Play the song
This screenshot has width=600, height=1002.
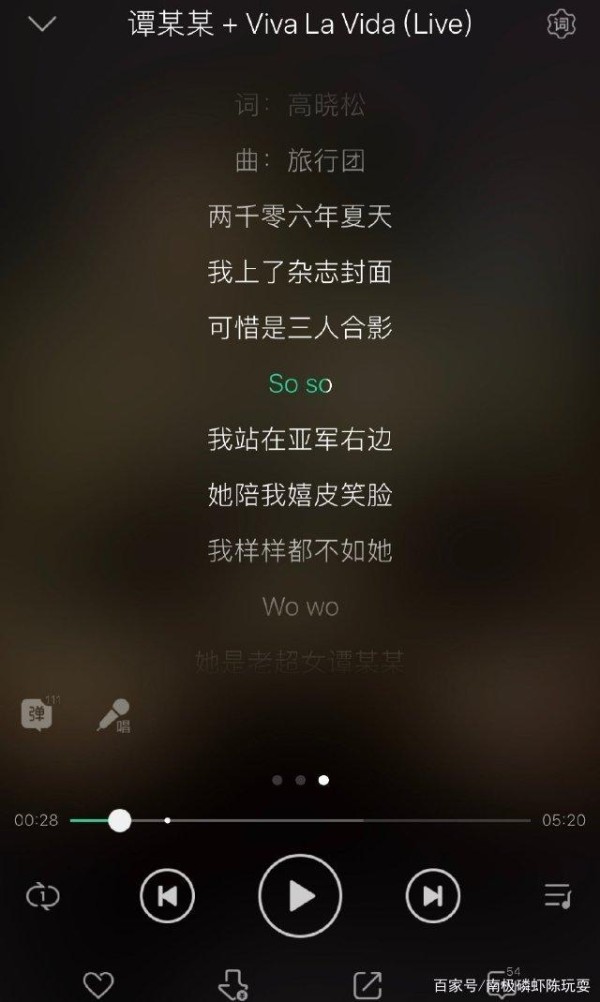300,896
